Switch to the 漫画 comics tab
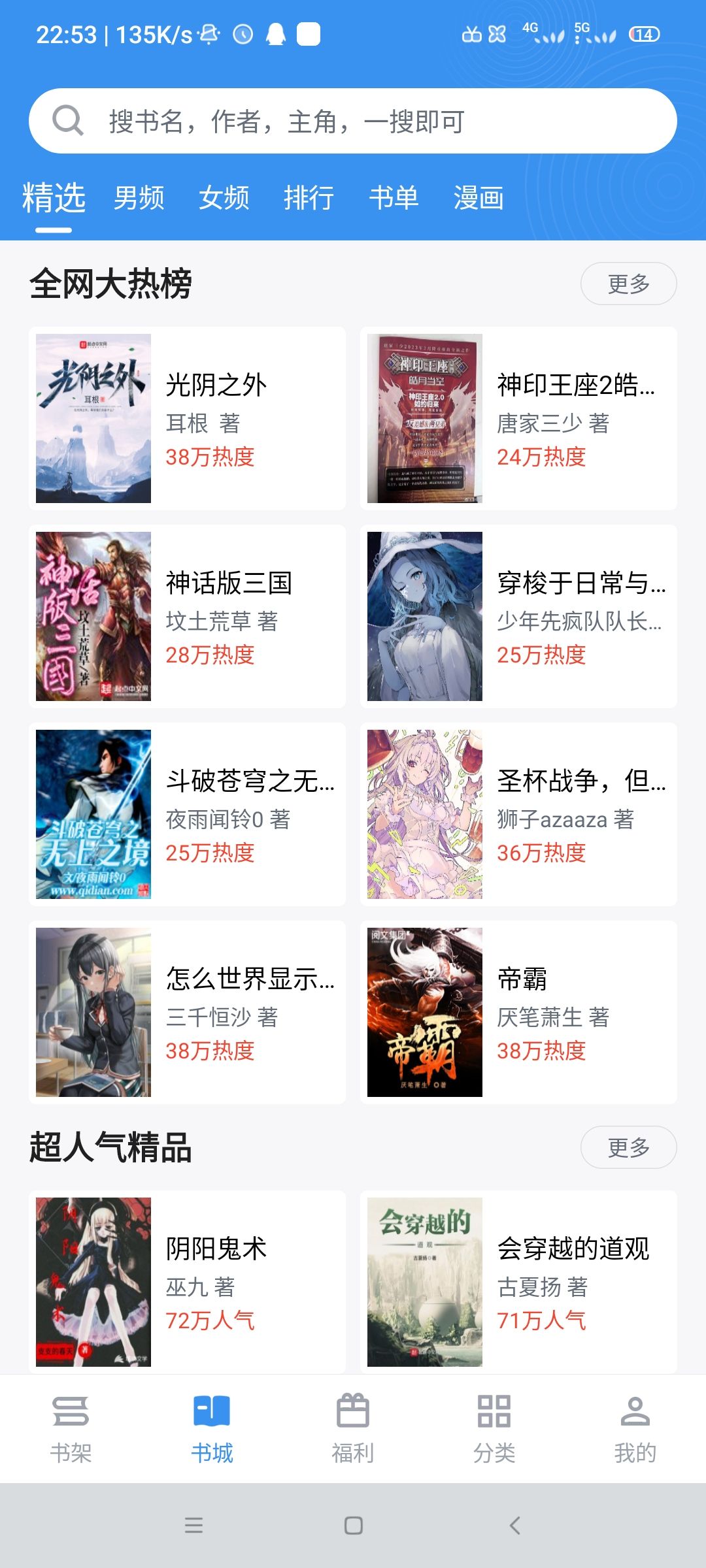Viewport: 706px width, 1568px height. 479,198
